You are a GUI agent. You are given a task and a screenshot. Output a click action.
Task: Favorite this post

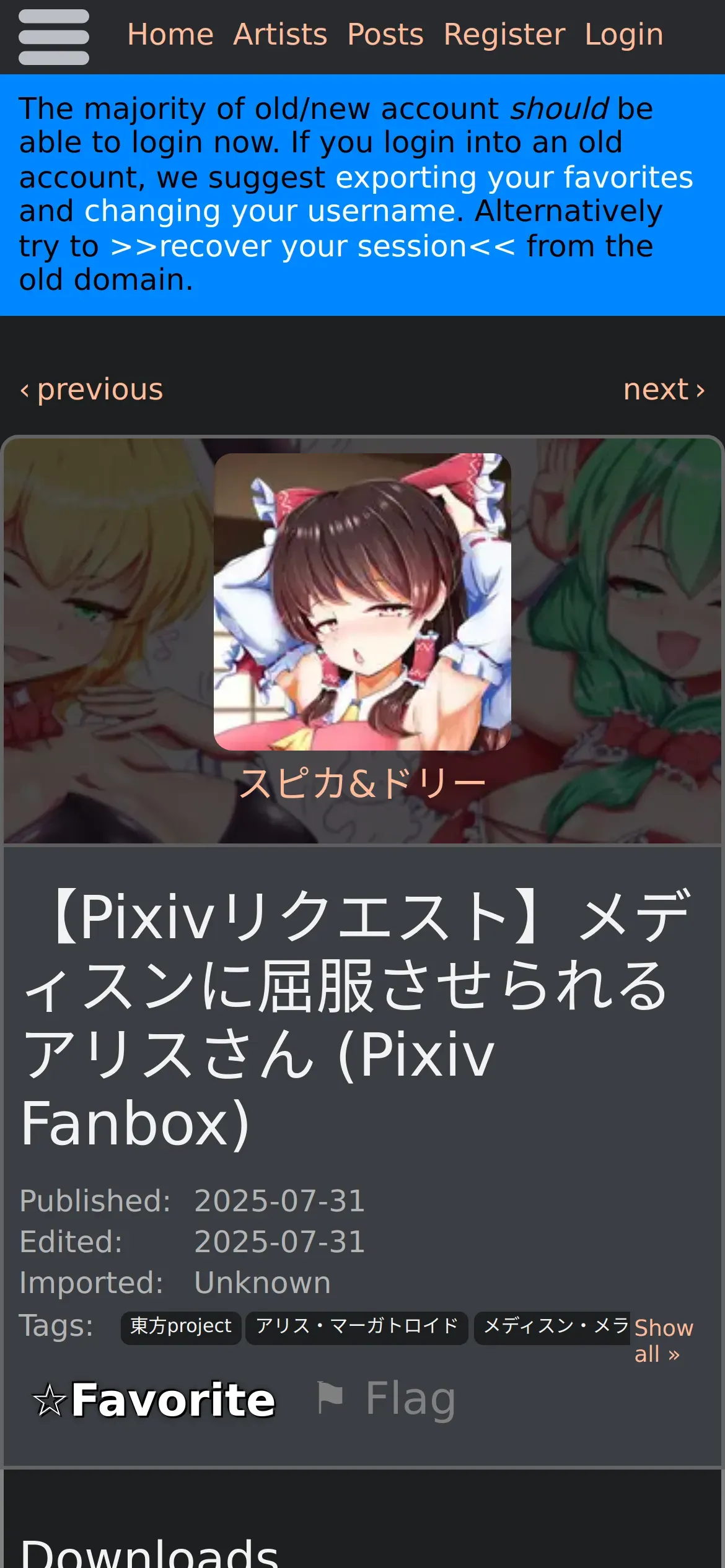[154, 1400]
